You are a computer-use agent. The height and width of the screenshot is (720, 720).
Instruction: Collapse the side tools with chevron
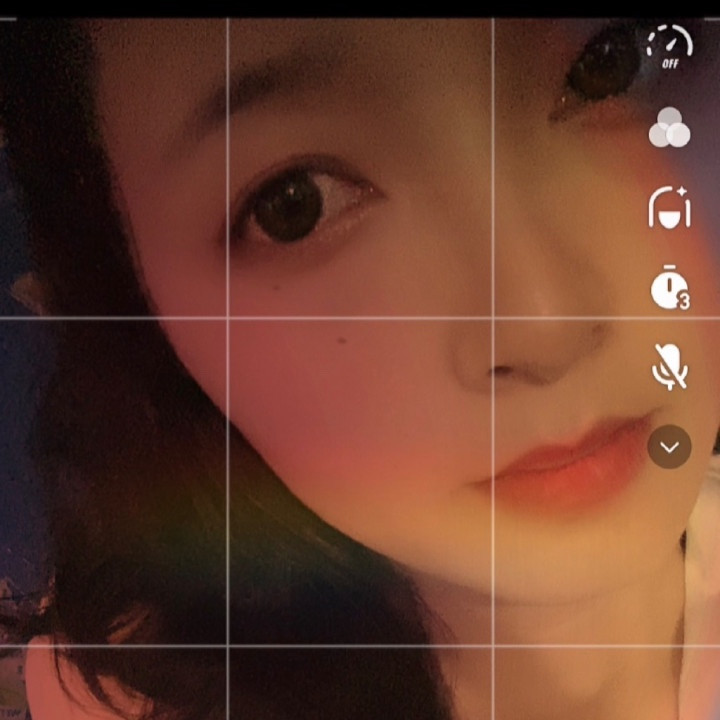[x=669, y=447]
